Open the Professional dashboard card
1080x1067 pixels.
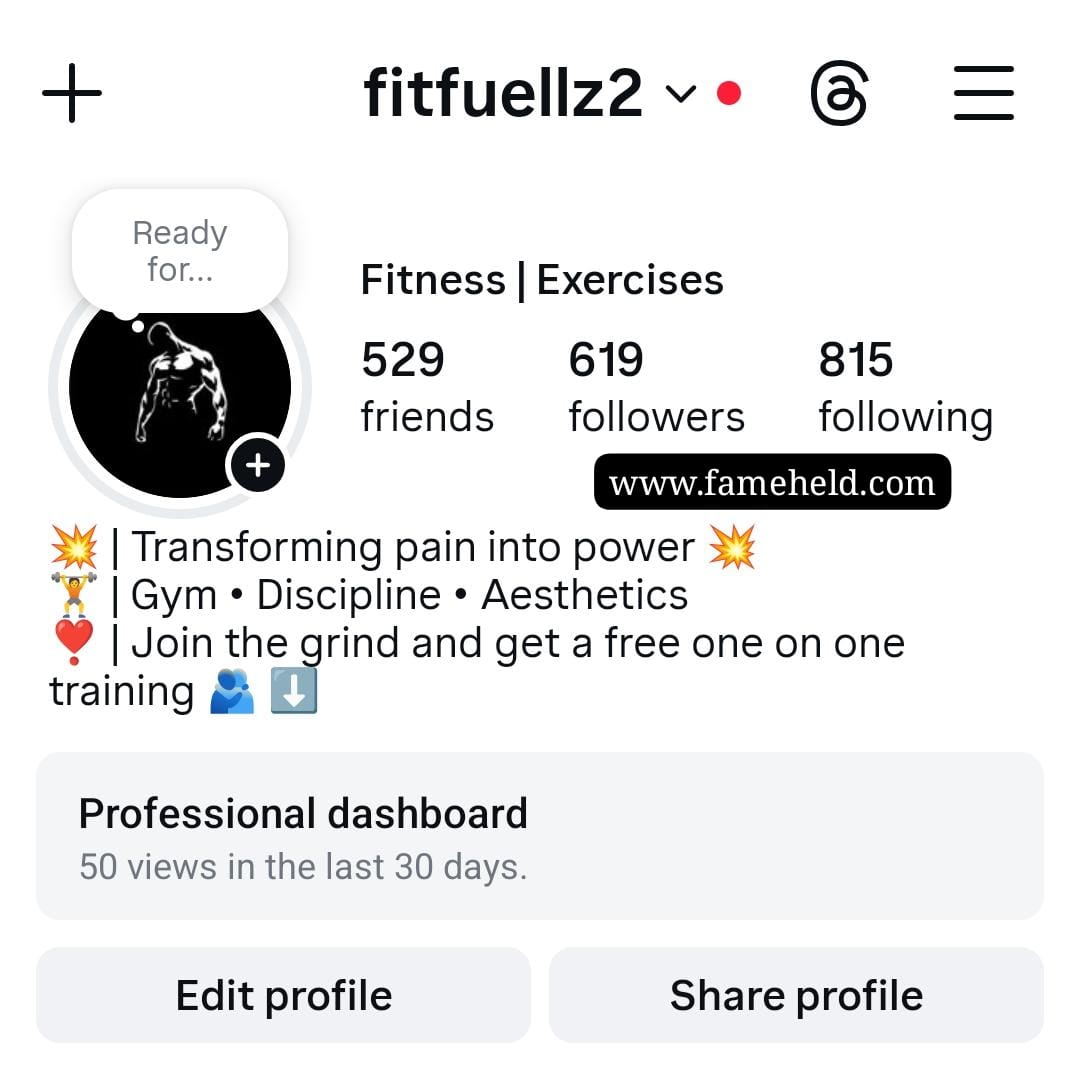(539, 836)
